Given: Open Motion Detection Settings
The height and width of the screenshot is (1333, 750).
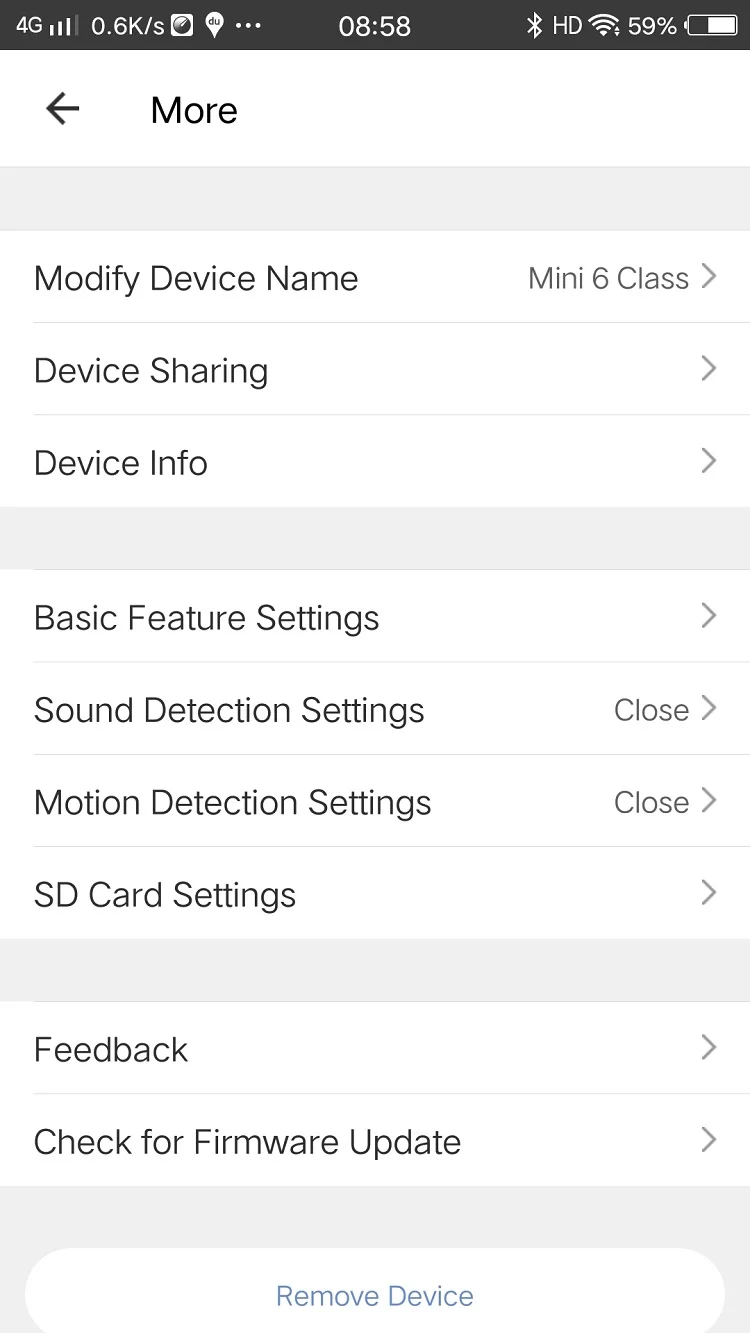Looking at the screenshot, I should point(375,801).
